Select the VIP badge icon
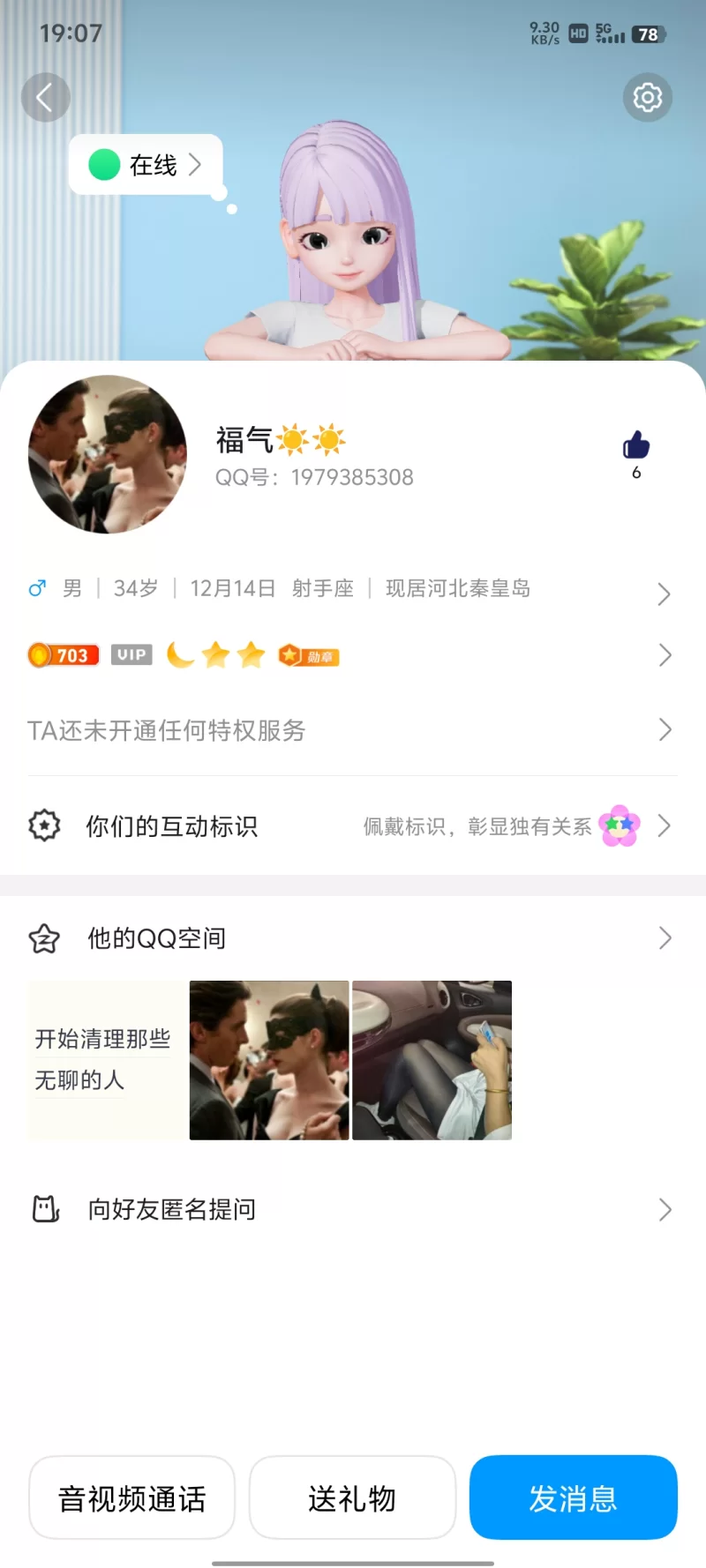706x1568 pixels. [x=131, y=655]
